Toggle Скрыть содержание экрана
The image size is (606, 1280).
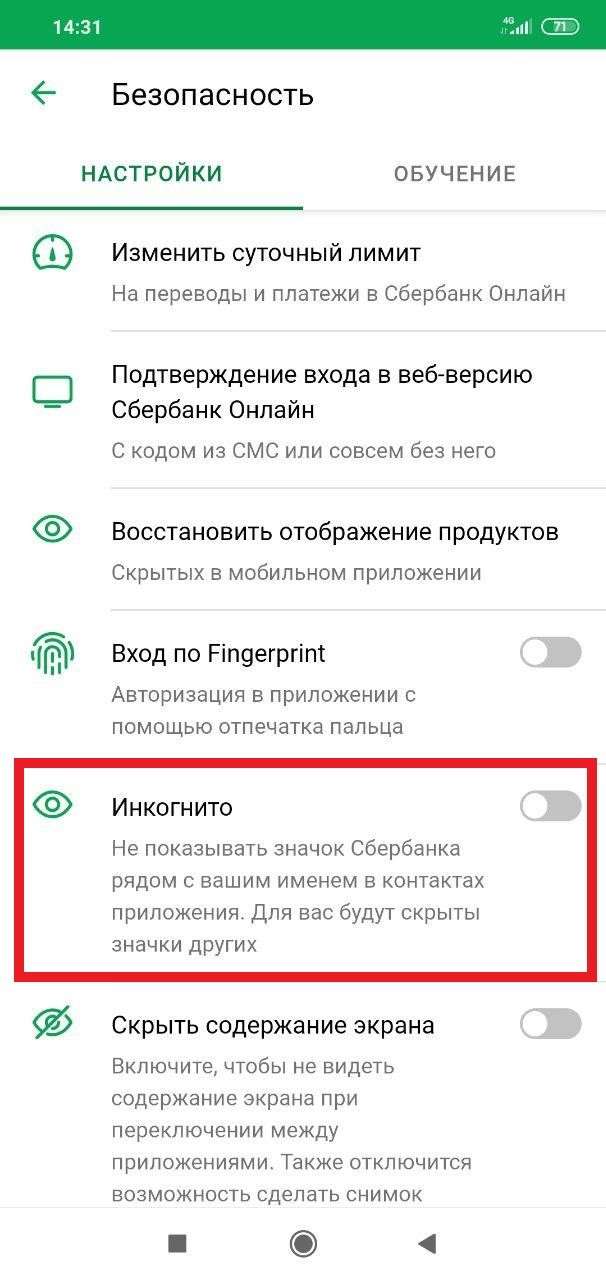pyautogui.click(x=550, y=1024)
